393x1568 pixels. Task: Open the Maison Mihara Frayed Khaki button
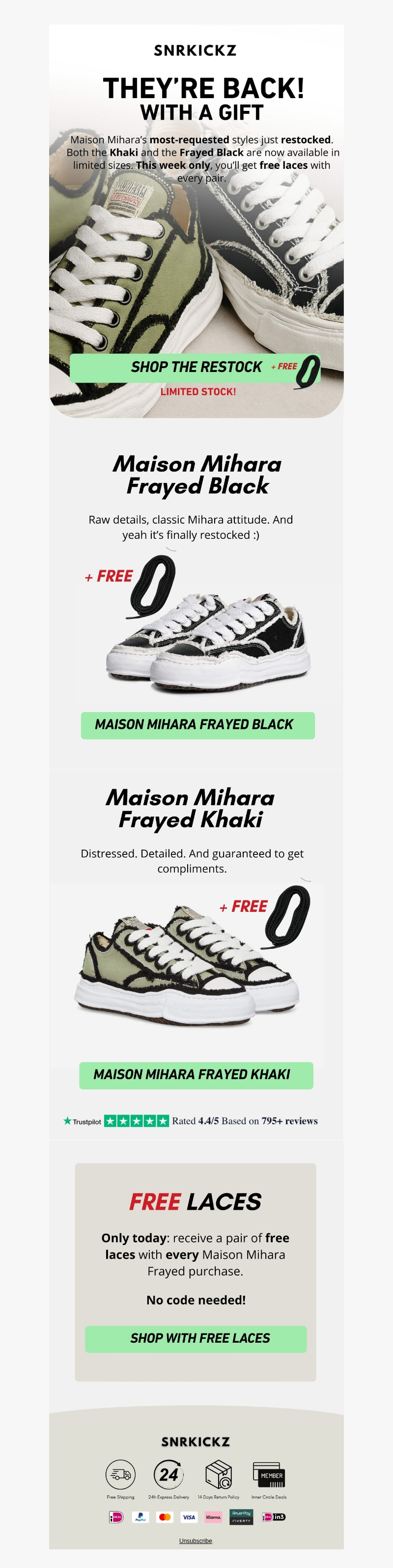pyautogui.click(x=196, y=1075)
